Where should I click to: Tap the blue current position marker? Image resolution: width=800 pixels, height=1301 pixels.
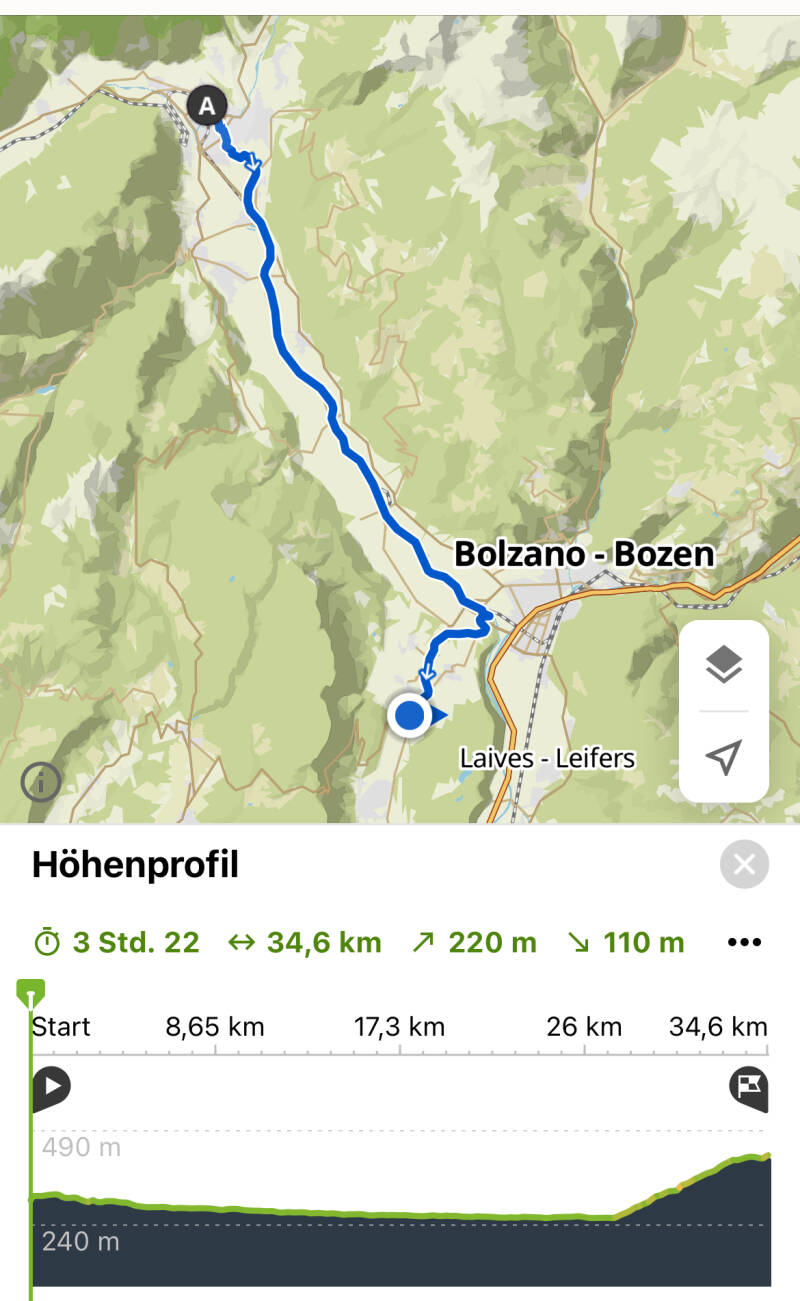click(x=410, y=716)
